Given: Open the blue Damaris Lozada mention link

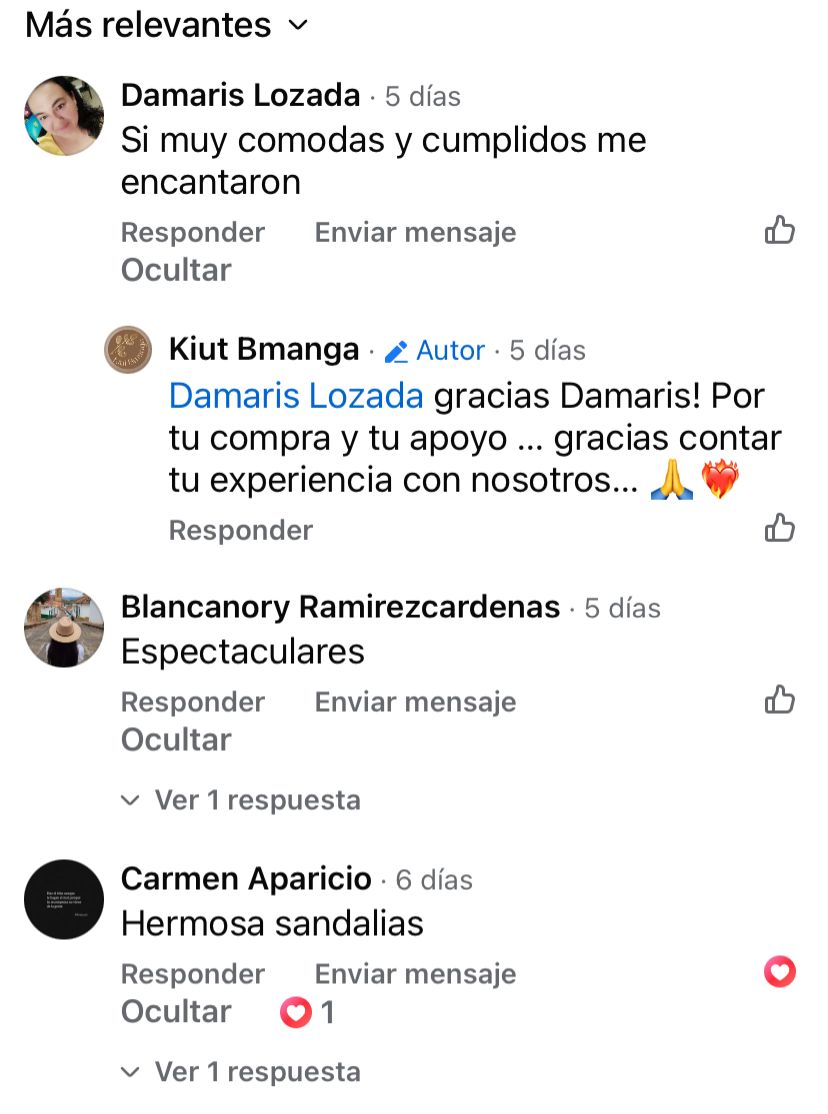Looking at the screenshot, I should tap(296, 396).
